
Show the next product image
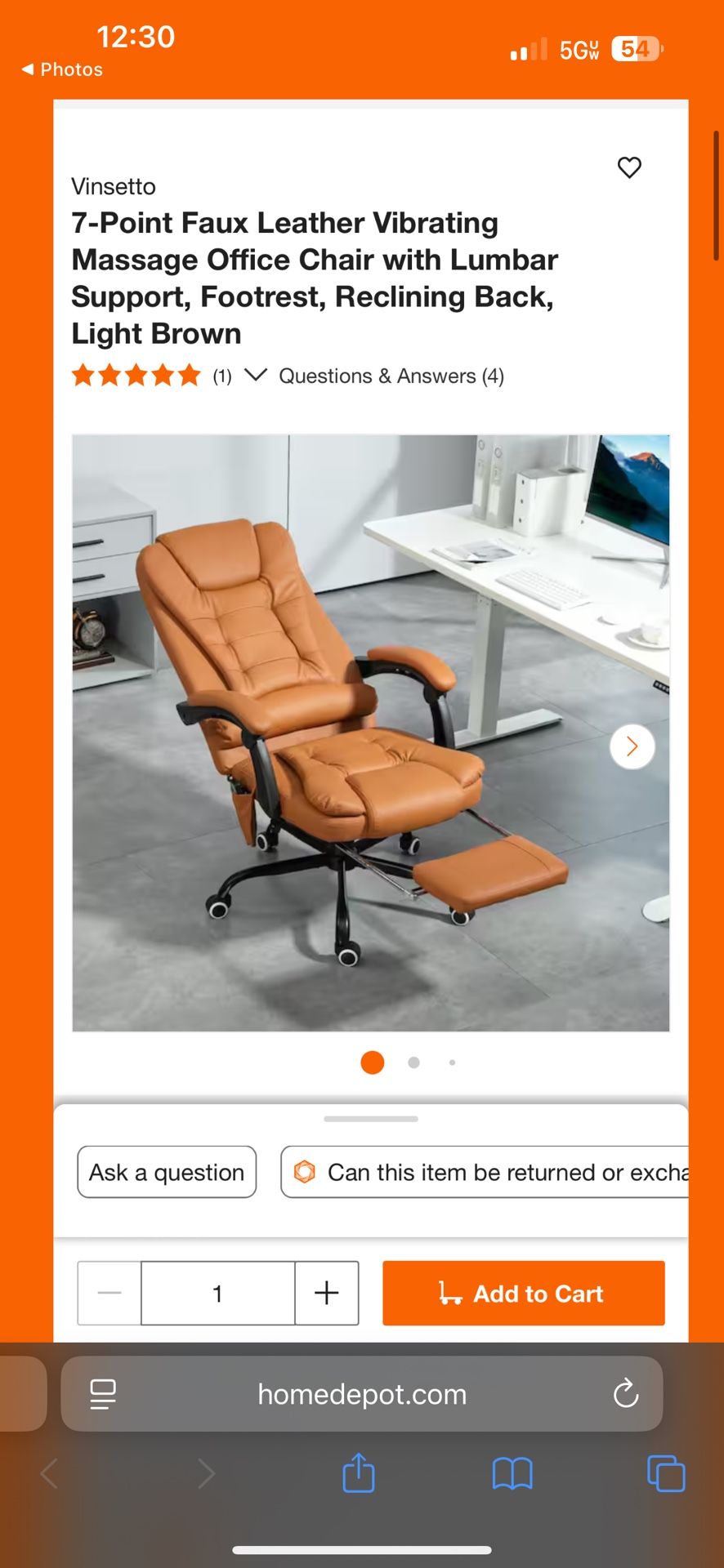(630, 746)
